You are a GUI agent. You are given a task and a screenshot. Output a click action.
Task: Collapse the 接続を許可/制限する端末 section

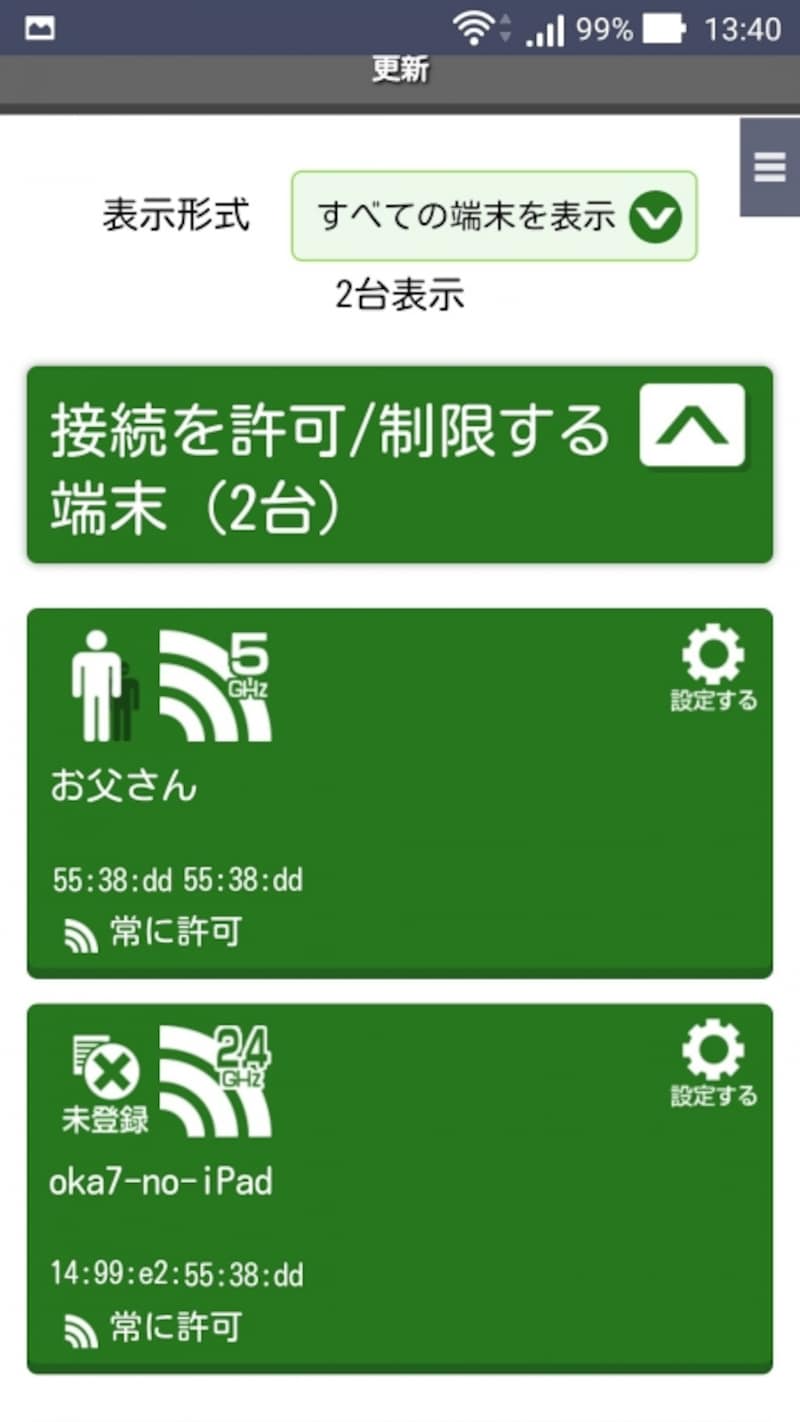691,426
